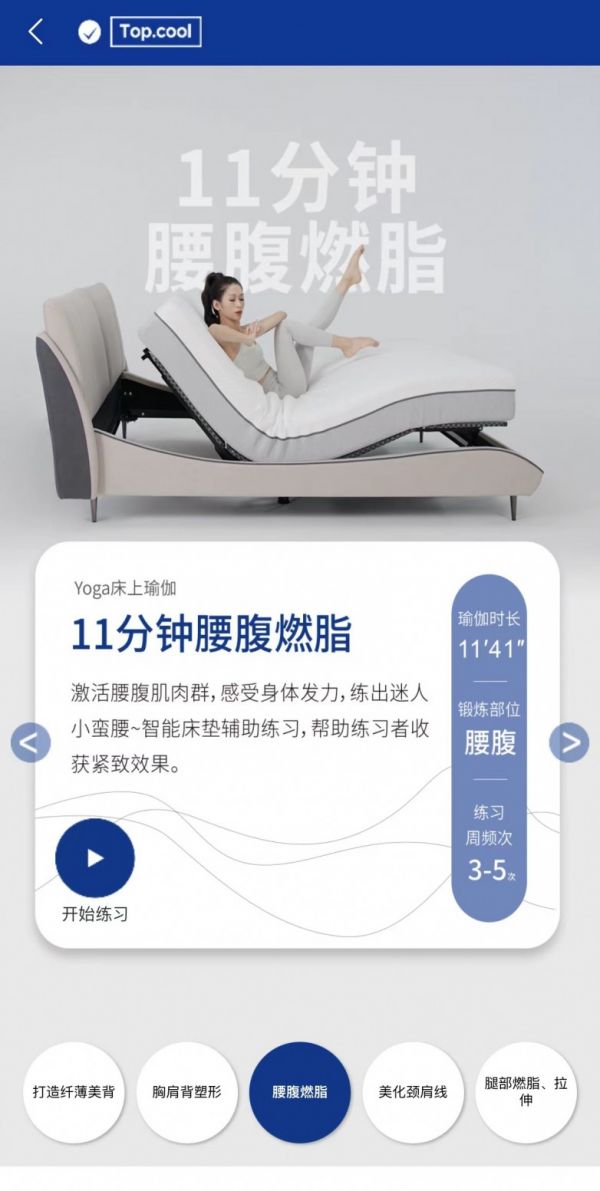Choose the 腰腹燃脂 category

pos(300,1092)
